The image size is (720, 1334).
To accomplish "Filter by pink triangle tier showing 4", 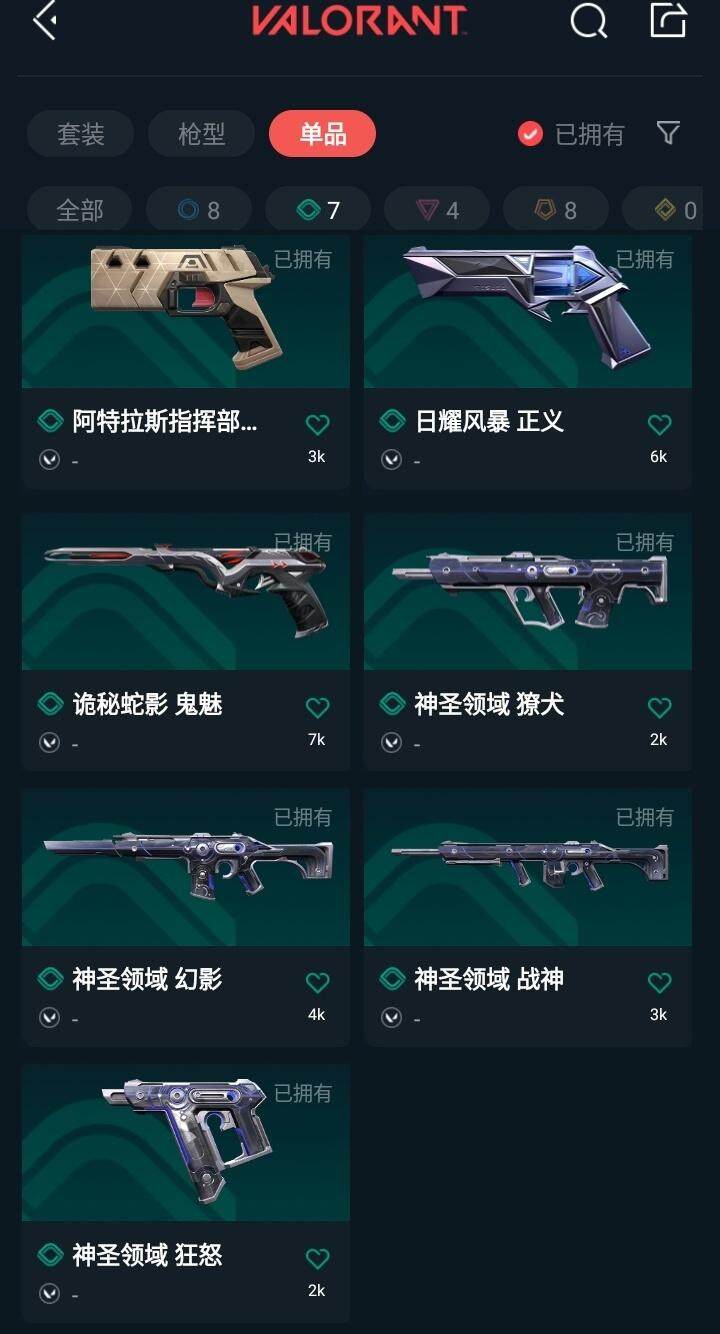I will click(437, 211).
